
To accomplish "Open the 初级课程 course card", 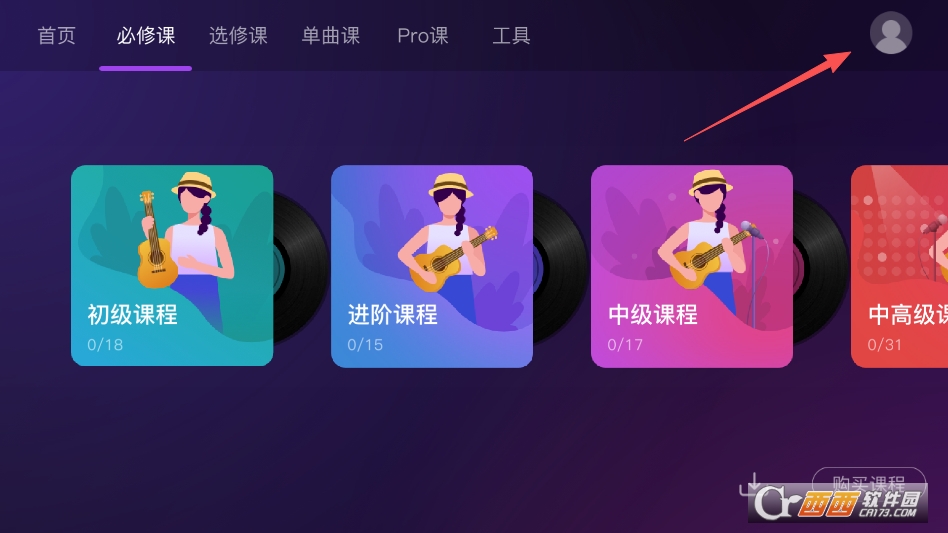I will (172, 266).
